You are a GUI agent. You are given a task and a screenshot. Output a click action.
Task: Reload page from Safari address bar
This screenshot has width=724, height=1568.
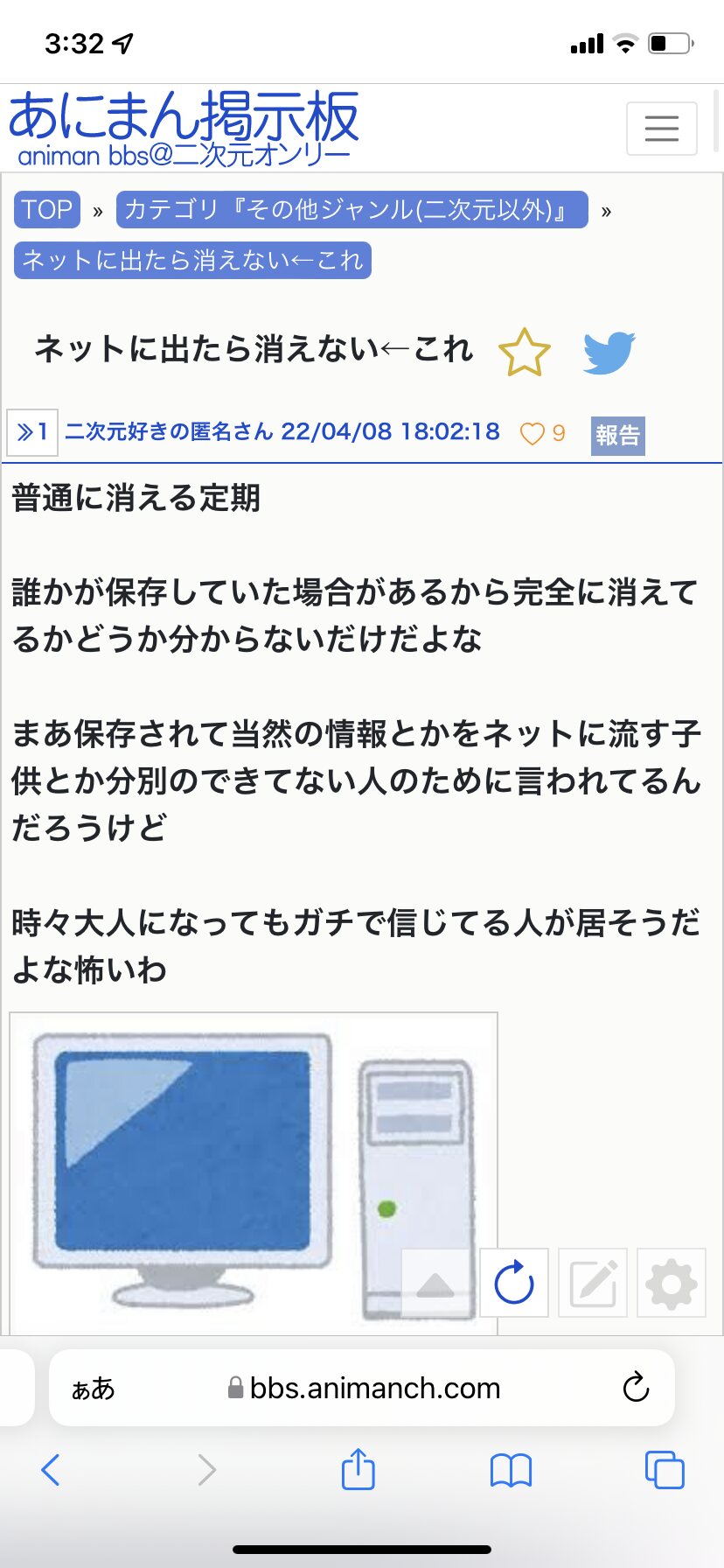636,1388
